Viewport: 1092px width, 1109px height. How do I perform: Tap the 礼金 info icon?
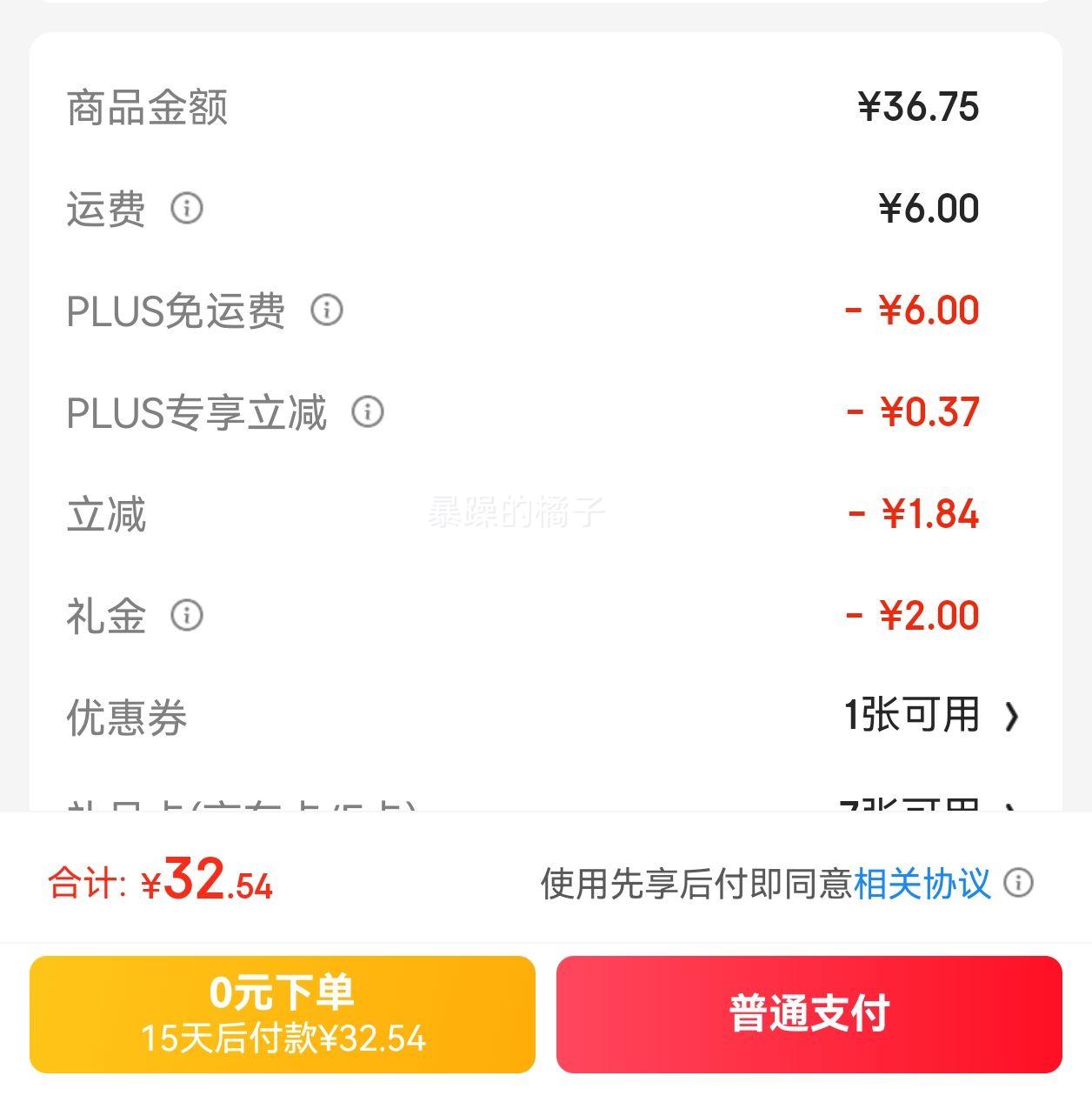click(x=185, y=615)
